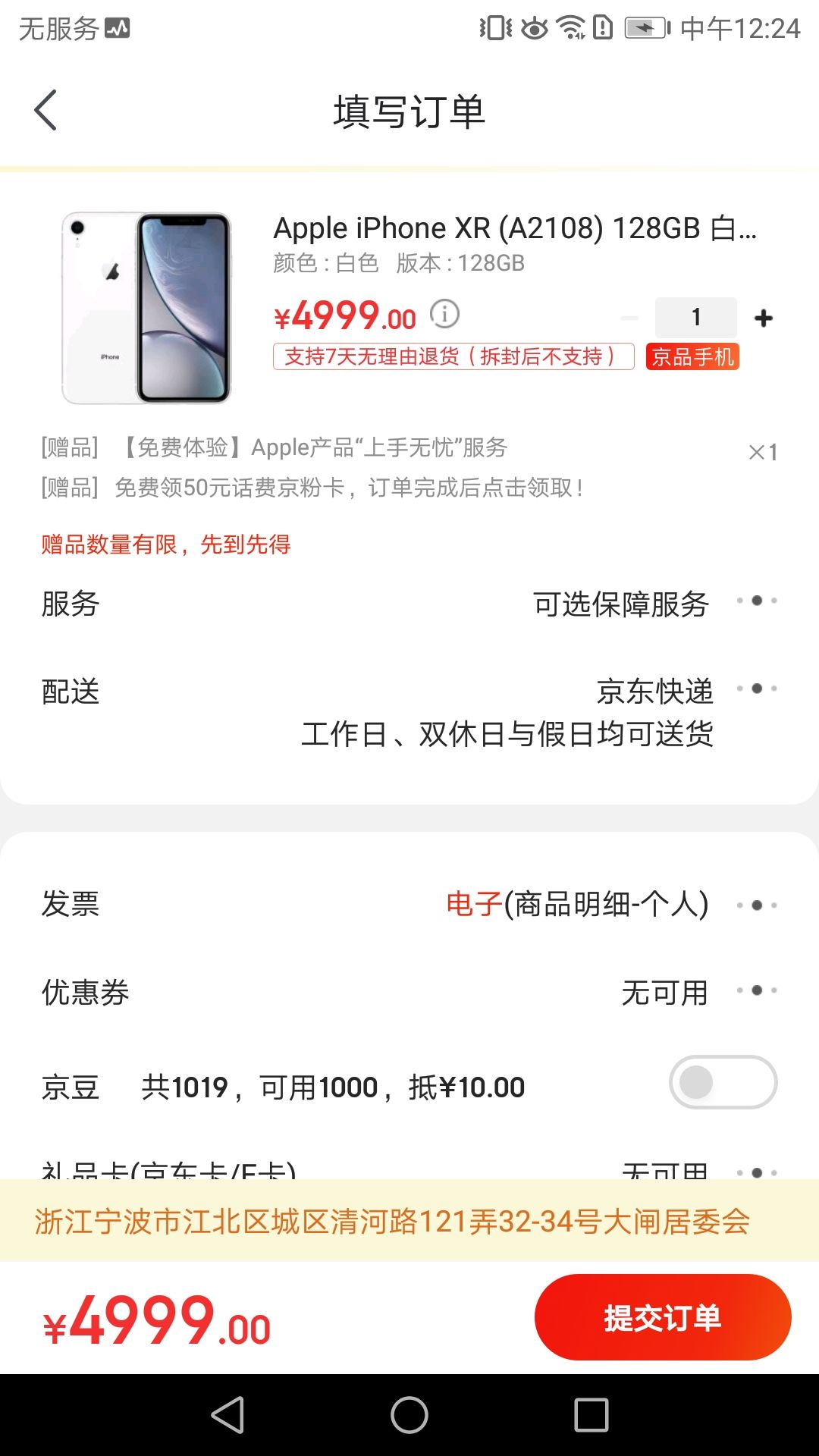819x1456 pixels.
Task: Expand 可选保障服务 options under 服务
Action: point(621,604)
